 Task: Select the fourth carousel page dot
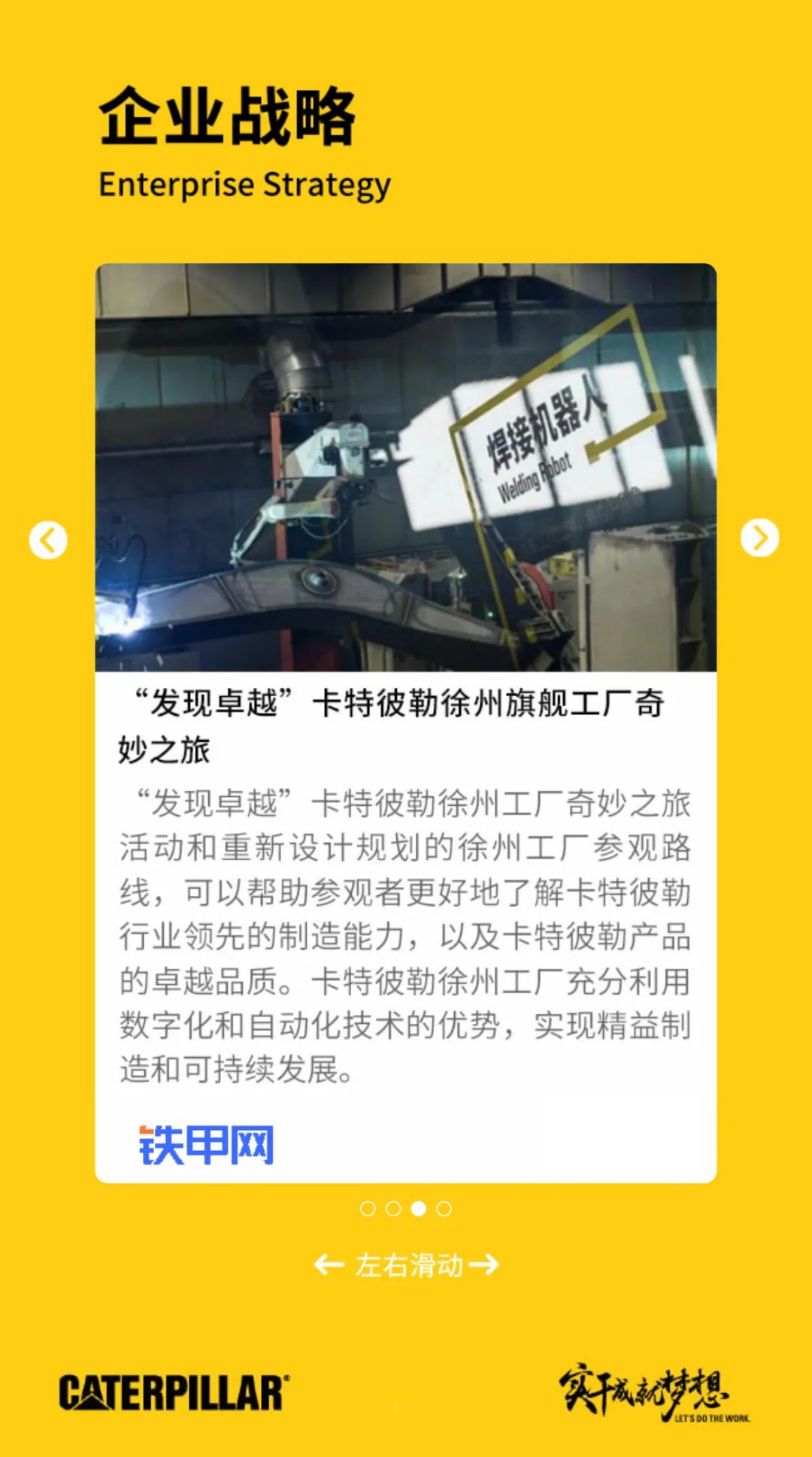click(x=444, y=1208)
